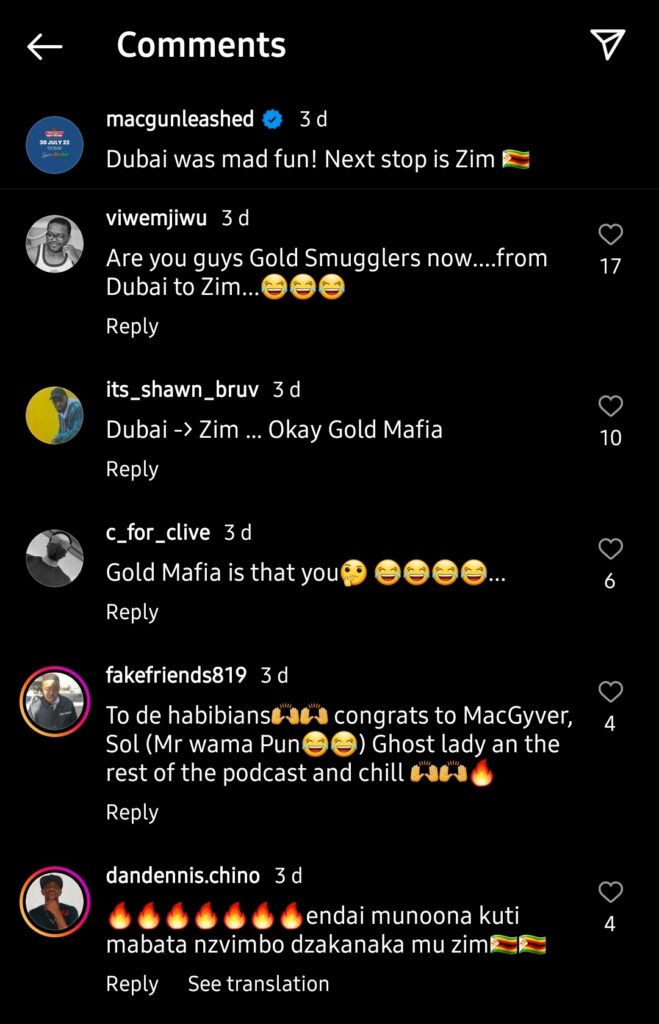Like c_for_clive's comment
This screenshot has height=1024, width=659.
pos(610,549)
